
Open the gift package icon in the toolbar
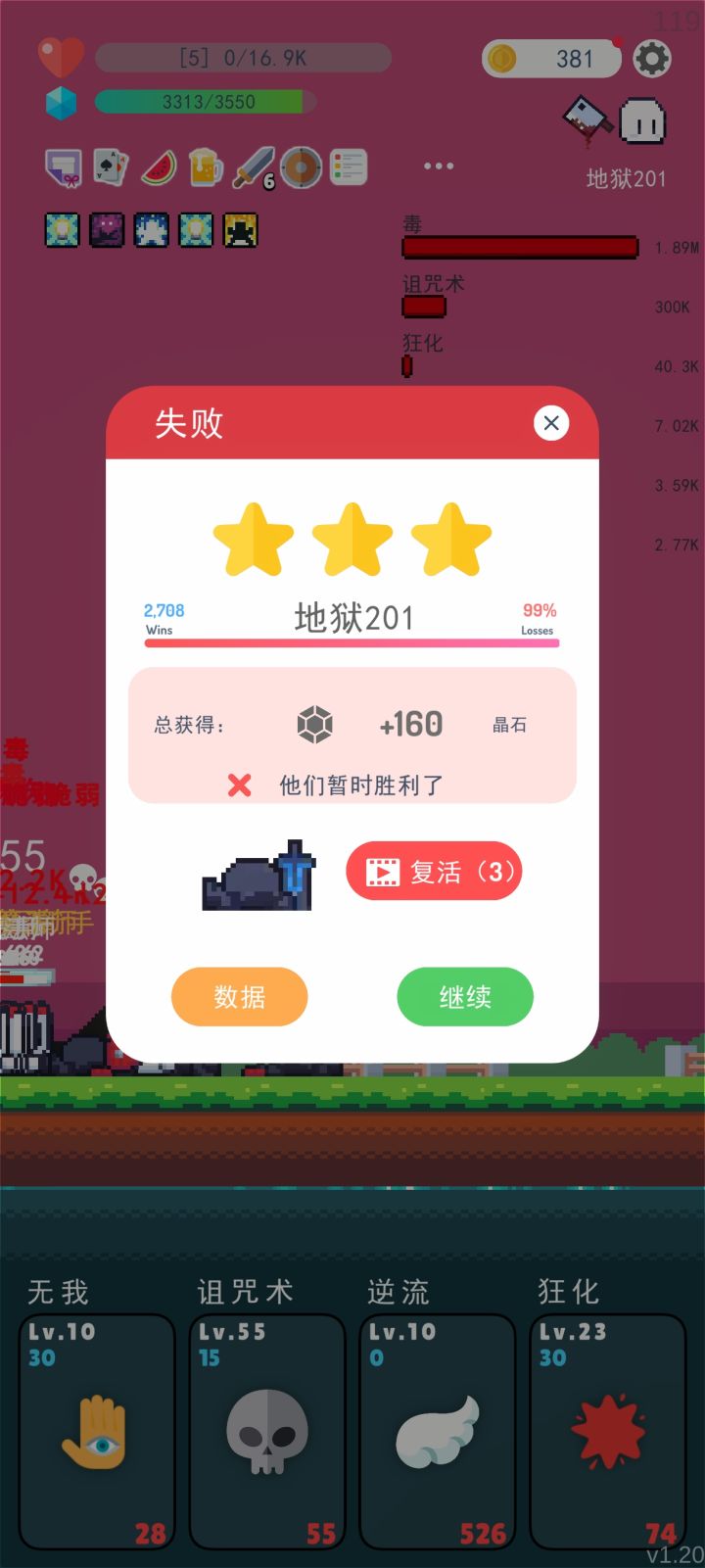coord(63,166)
